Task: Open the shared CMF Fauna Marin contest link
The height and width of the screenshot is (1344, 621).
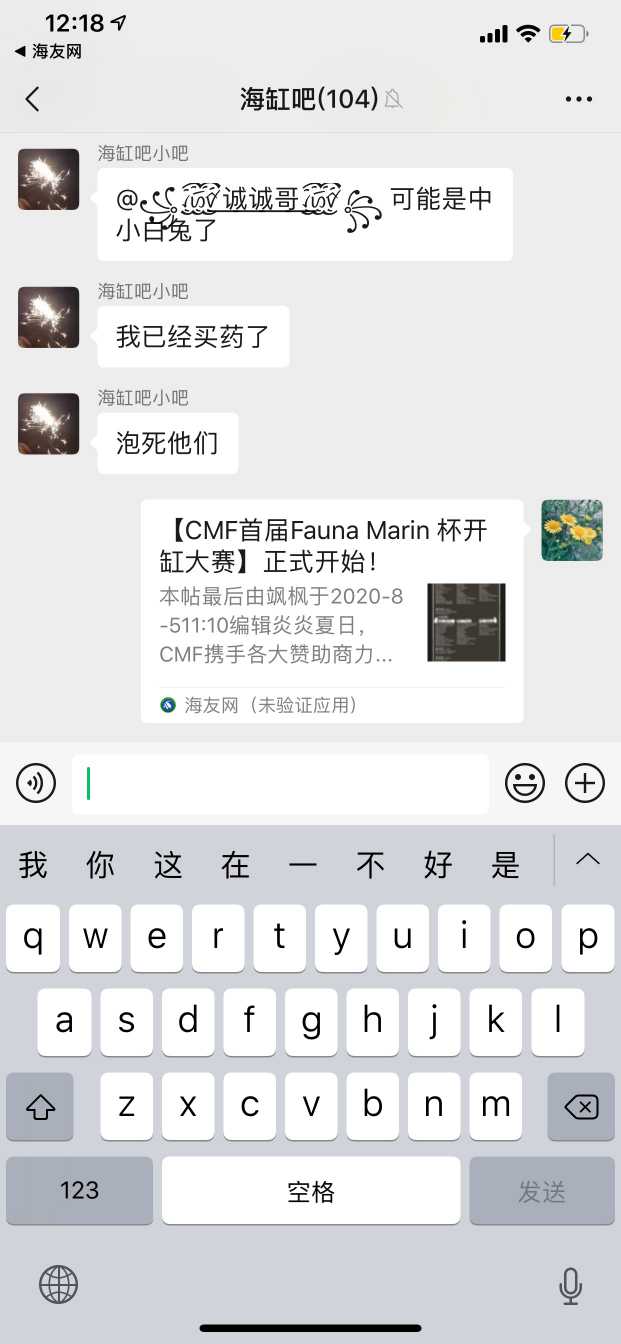Action: click(332, 608)
